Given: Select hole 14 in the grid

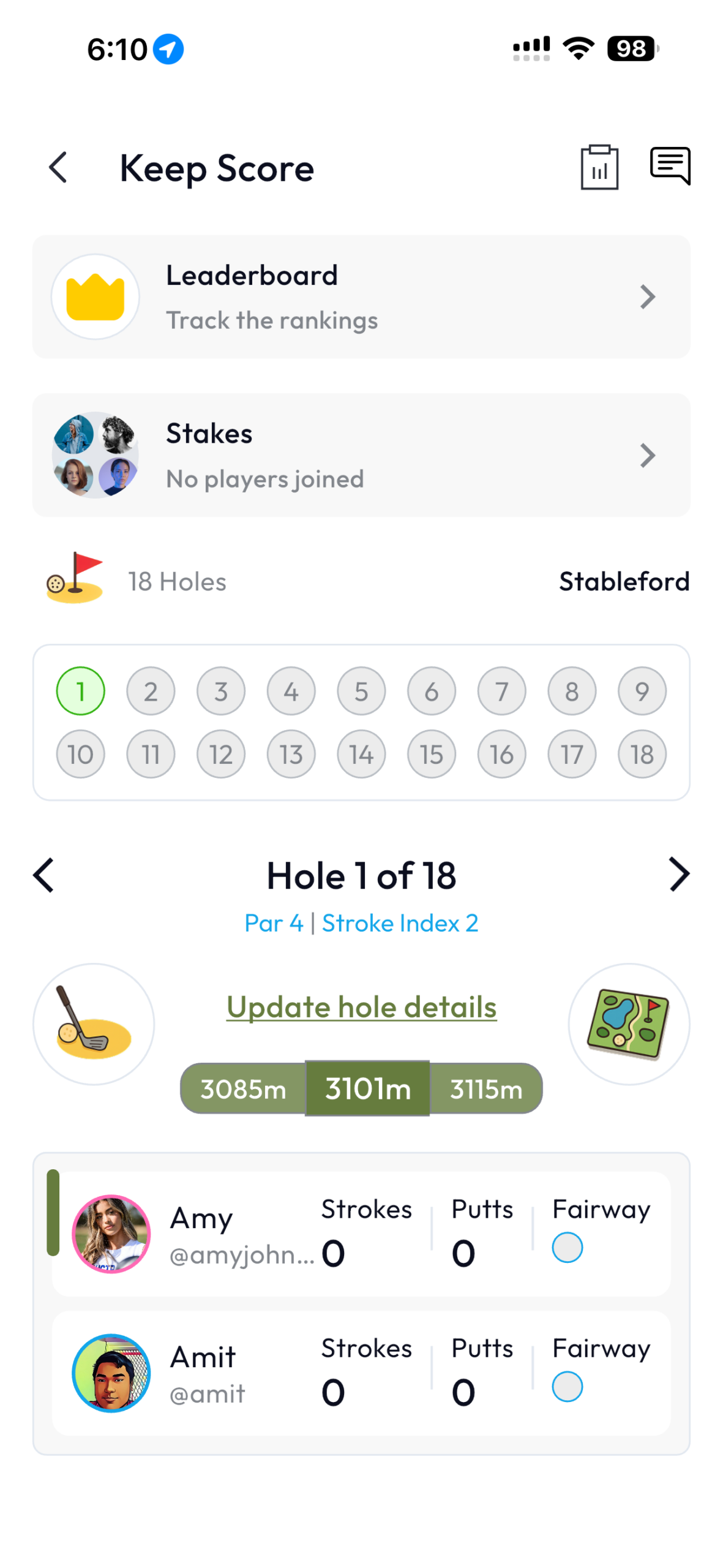Looking at the screenshot, I should [361, 754].
